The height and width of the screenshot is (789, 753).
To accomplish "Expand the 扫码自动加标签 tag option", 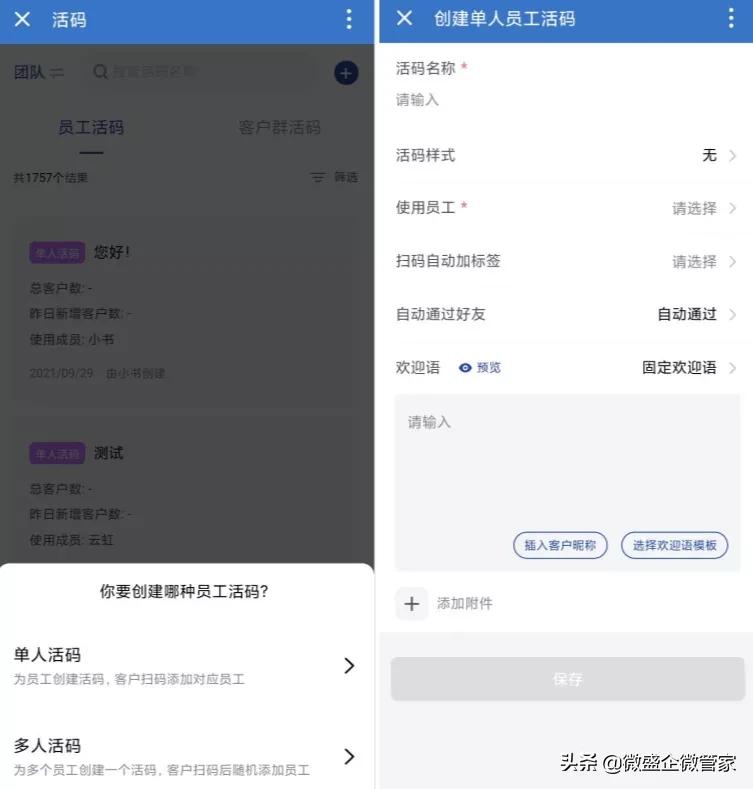I will (x=565, y=262).
